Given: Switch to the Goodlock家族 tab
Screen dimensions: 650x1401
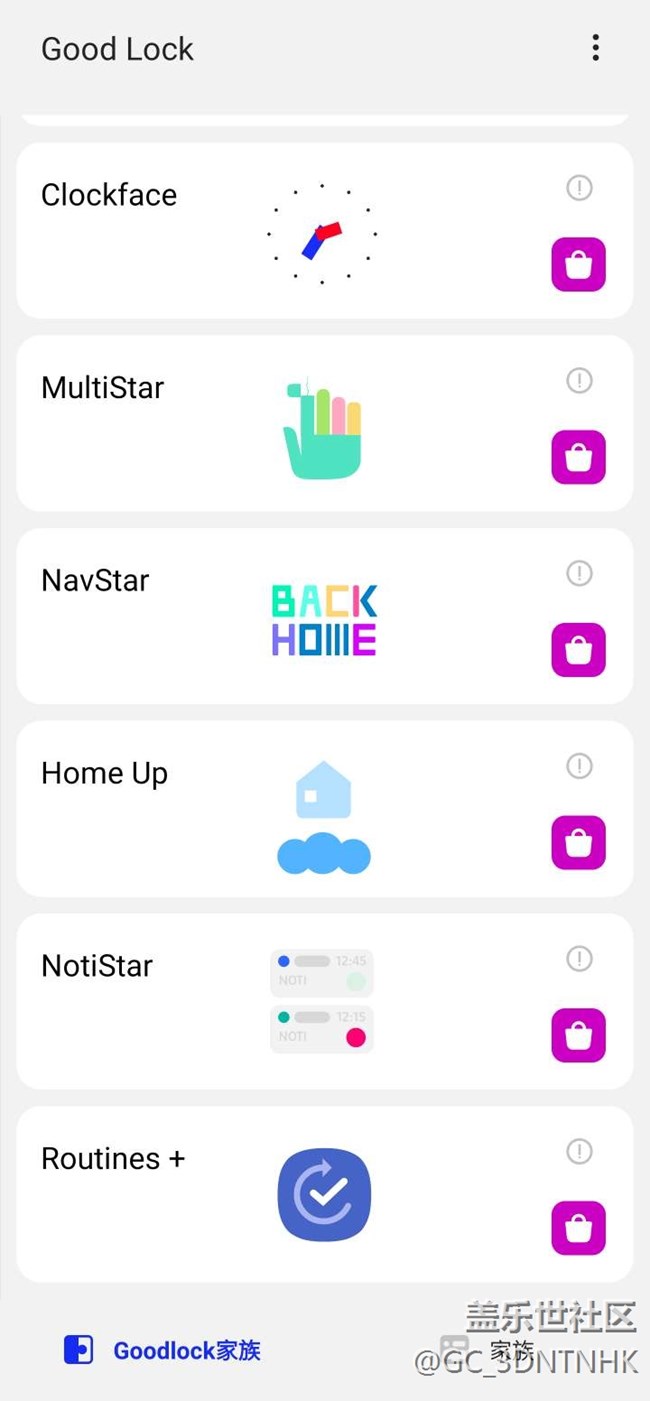Looking at the screenshot, I should click(x=162, y=1350).
